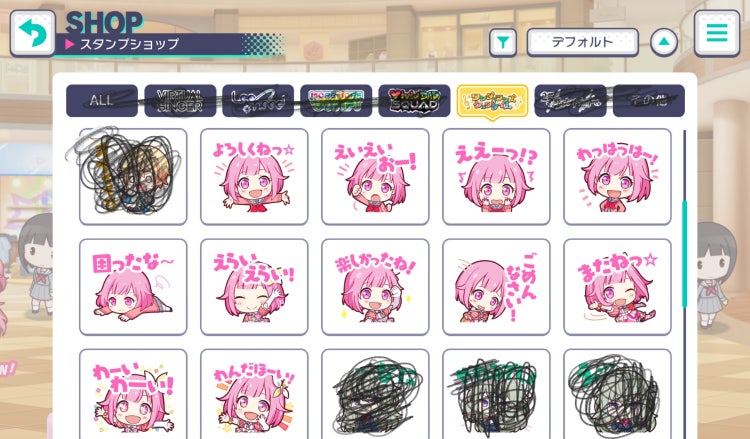Tap the えらいえらいっ! stamp

click(x=254, y=287)
